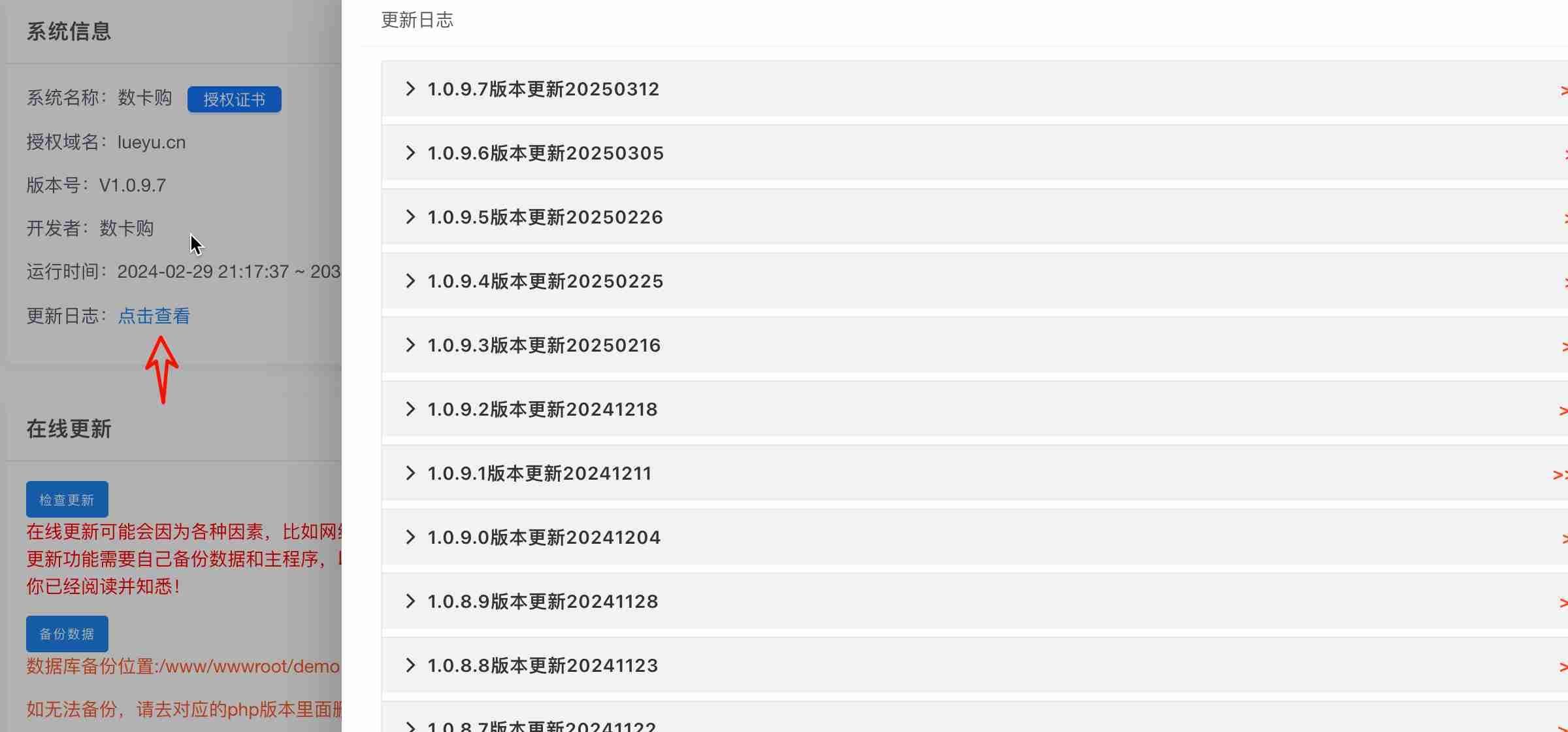The image size is (1568, 732).
Task: Open the 授权证书 button
Action: [x=234, y=99]
